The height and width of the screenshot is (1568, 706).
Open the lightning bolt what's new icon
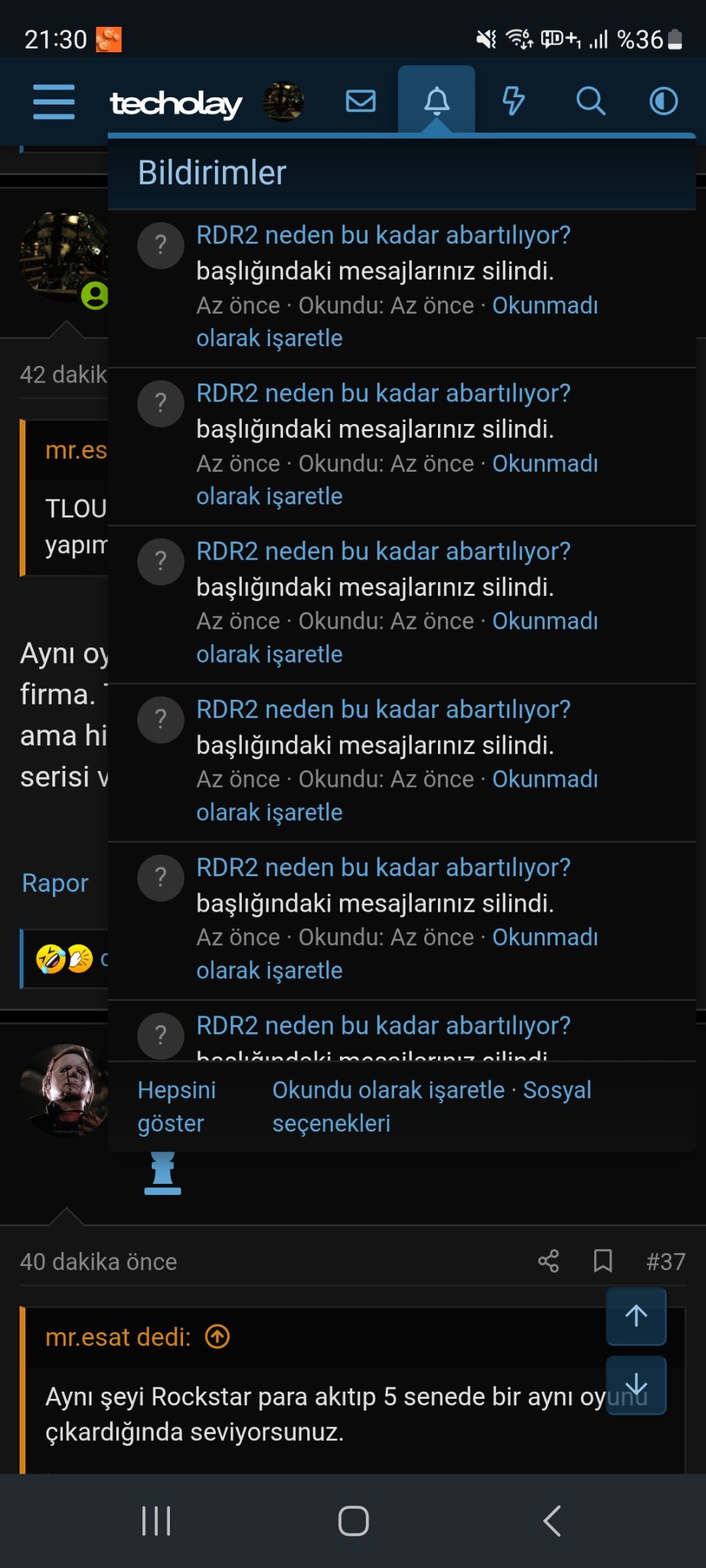click(x=514, y=101)
